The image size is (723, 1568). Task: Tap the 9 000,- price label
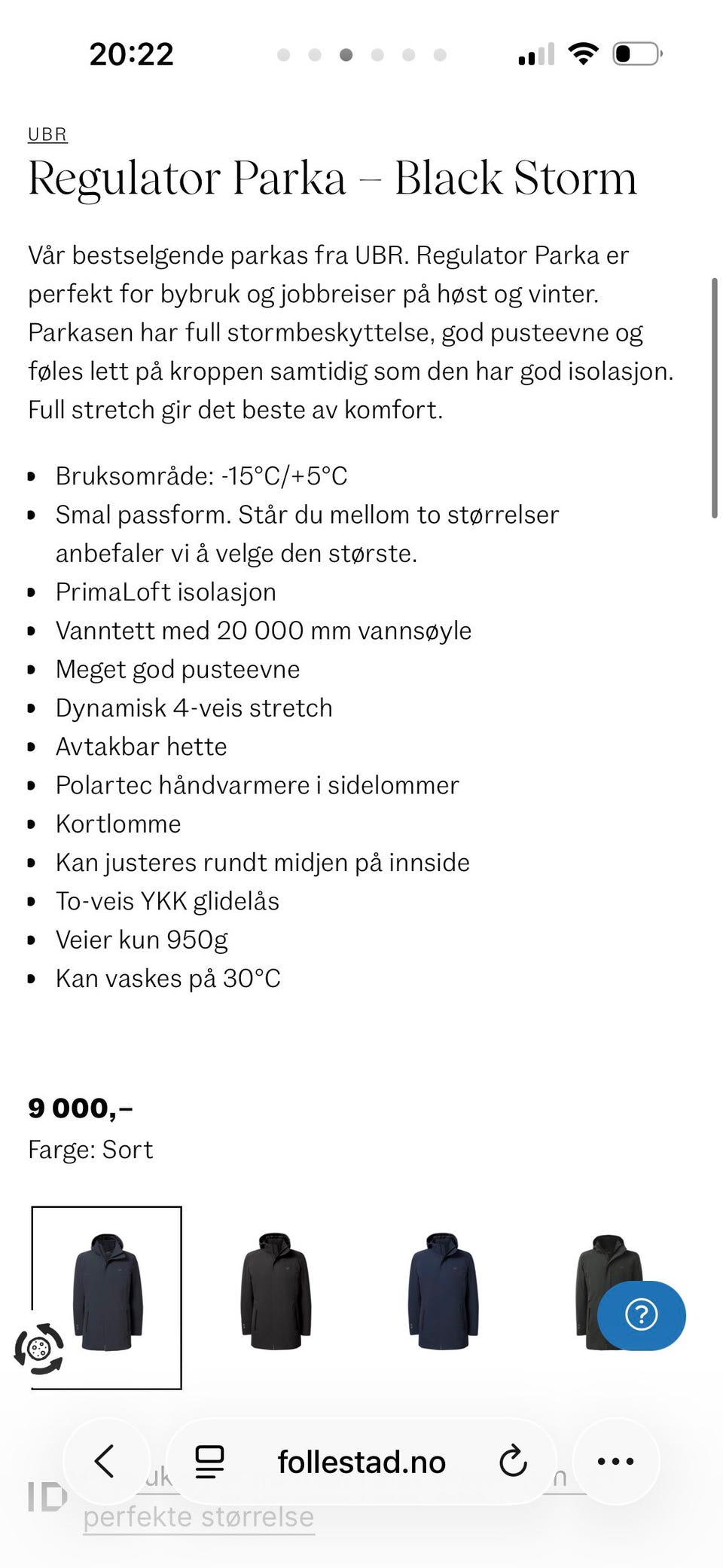pyautogui.click(x=80, y=1108)
